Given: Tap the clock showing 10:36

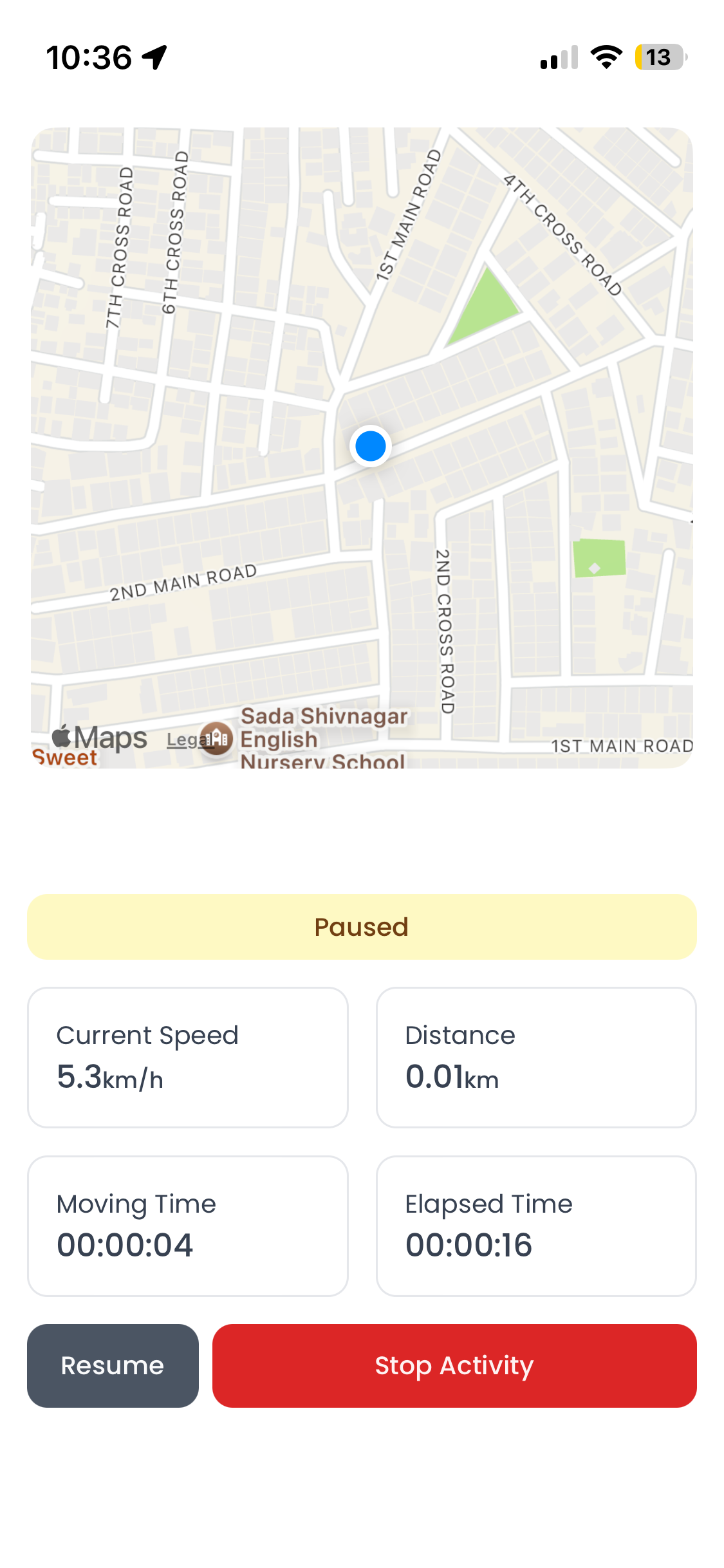Looking at the screenshot, I should click(x=90, y=57).
